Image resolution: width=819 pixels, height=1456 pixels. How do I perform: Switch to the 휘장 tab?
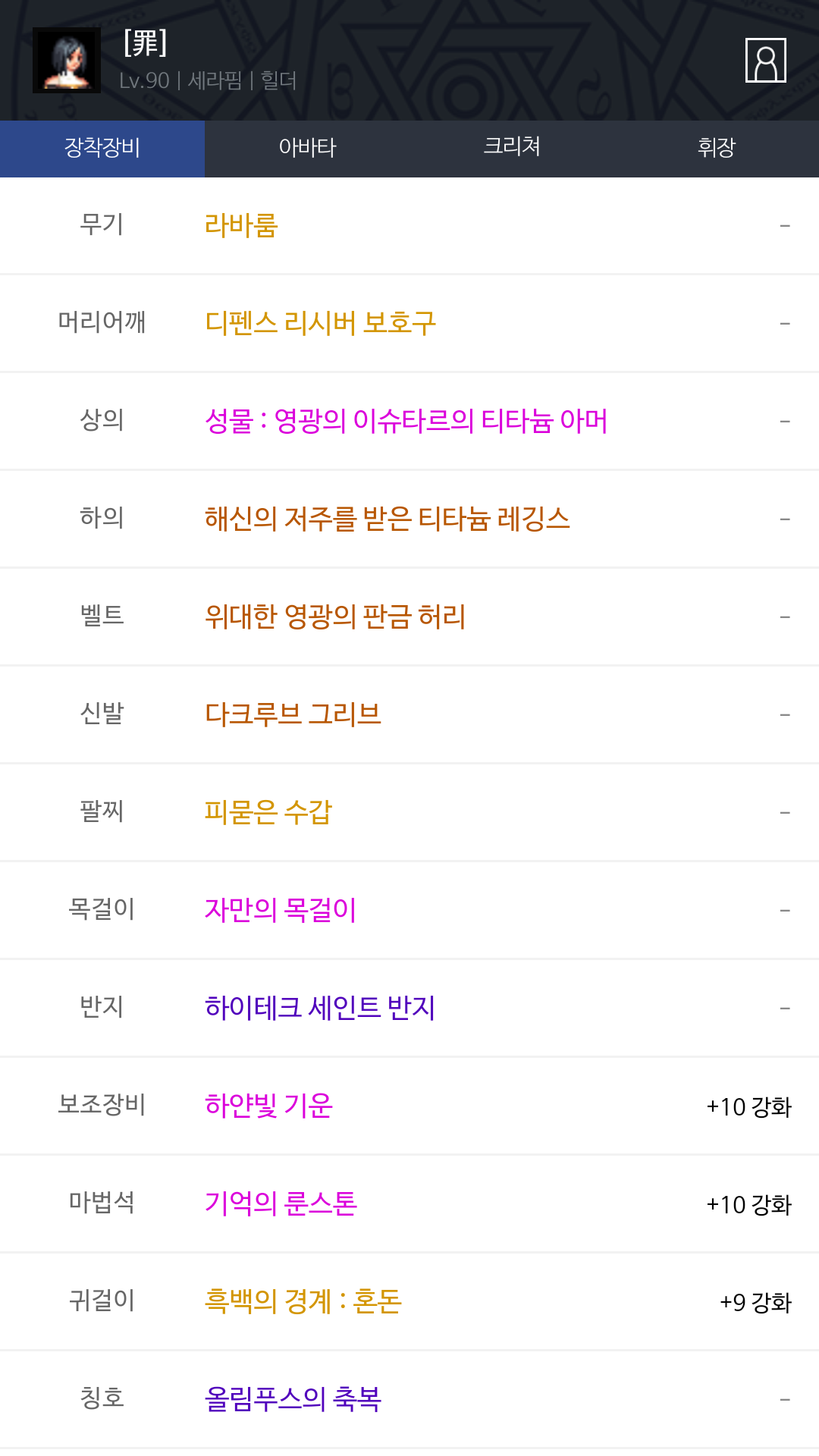[717, 148]
